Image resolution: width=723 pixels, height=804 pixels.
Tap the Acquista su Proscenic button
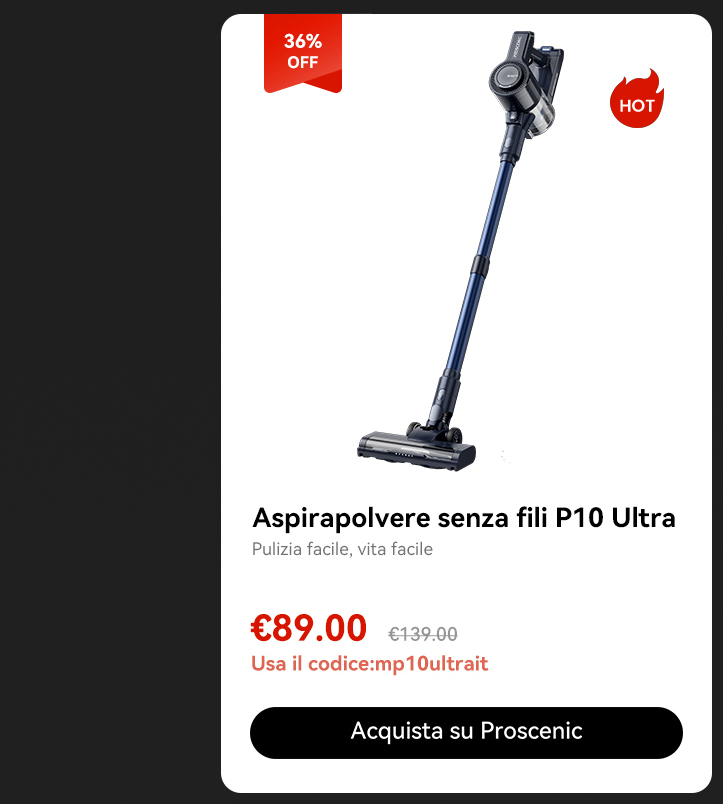coord(466,731)
